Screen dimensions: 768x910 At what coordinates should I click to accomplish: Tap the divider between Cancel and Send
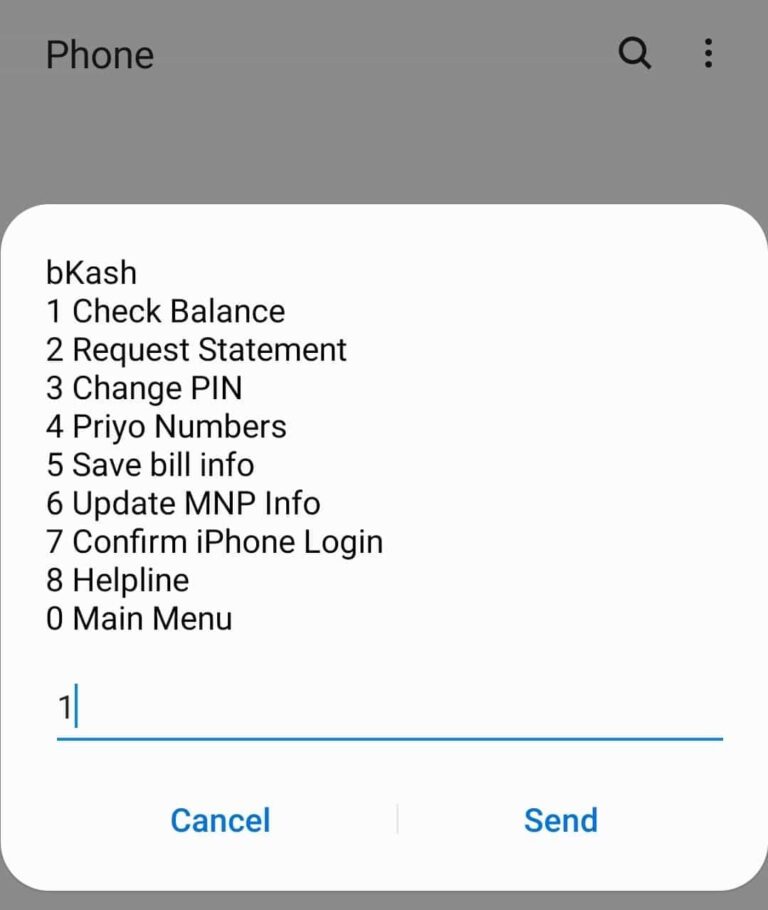[x=398, y=820]
